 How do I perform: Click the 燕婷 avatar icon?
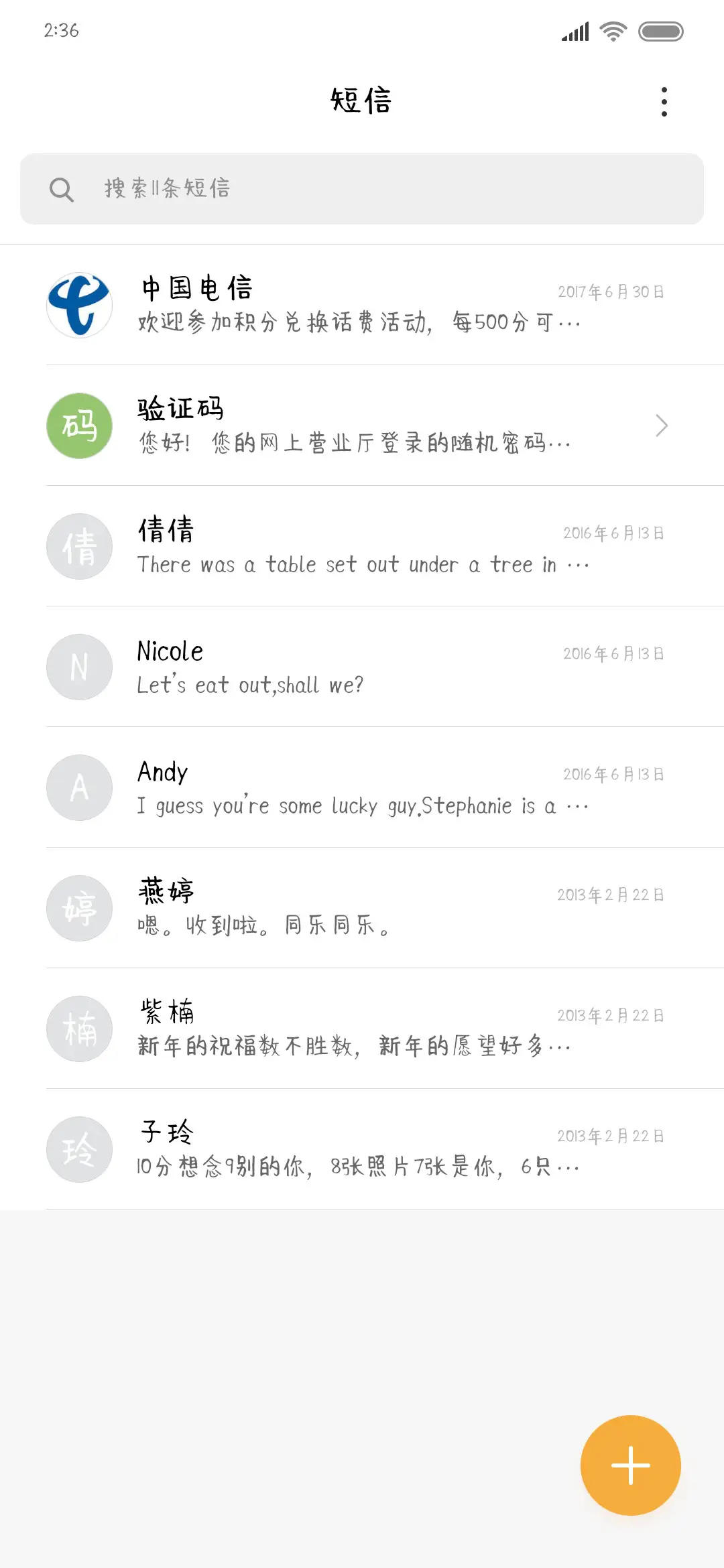point(78,908)
